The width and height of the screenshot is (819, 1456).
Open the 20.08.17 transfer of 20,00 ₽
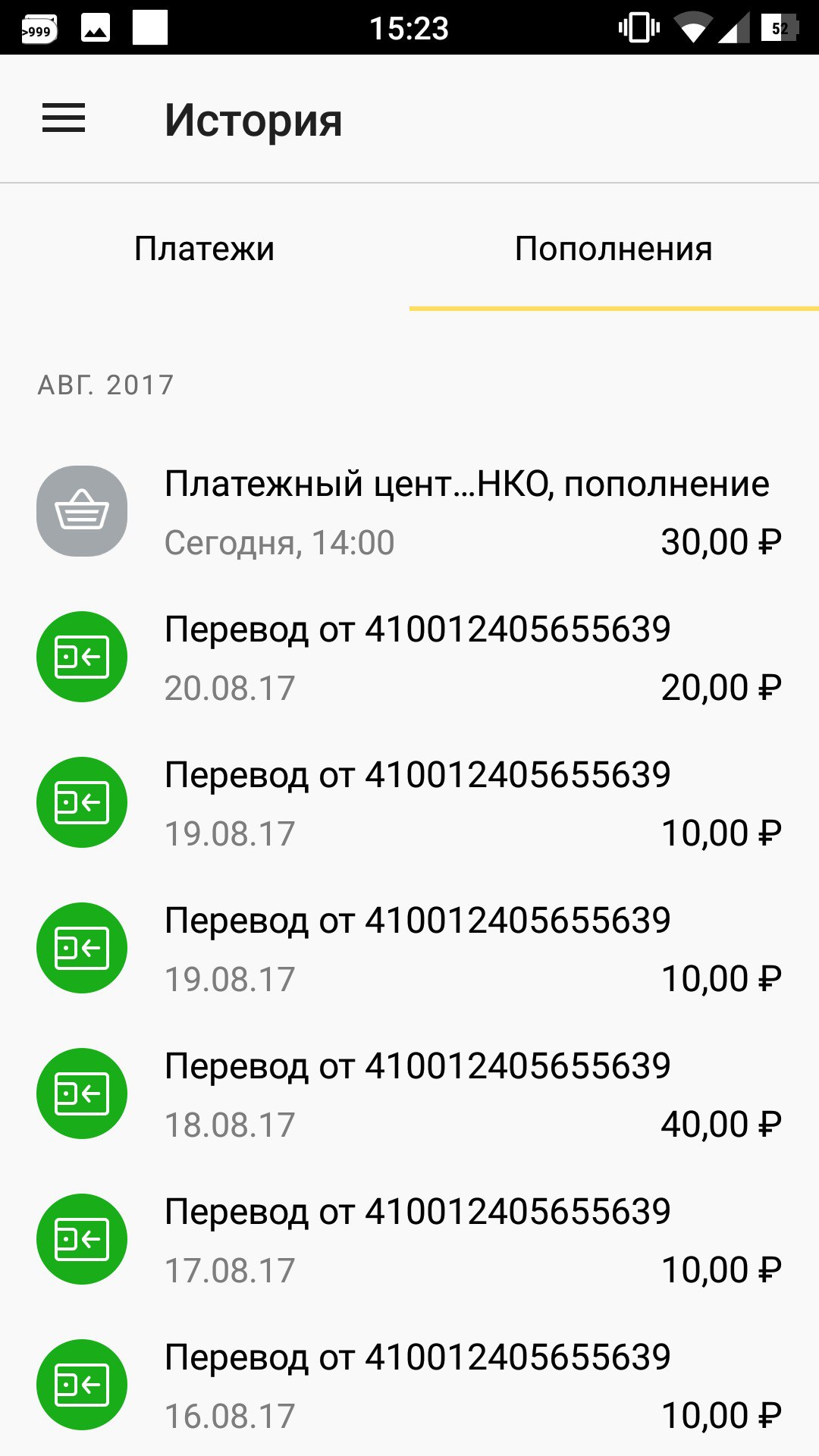tap(409, 657)
